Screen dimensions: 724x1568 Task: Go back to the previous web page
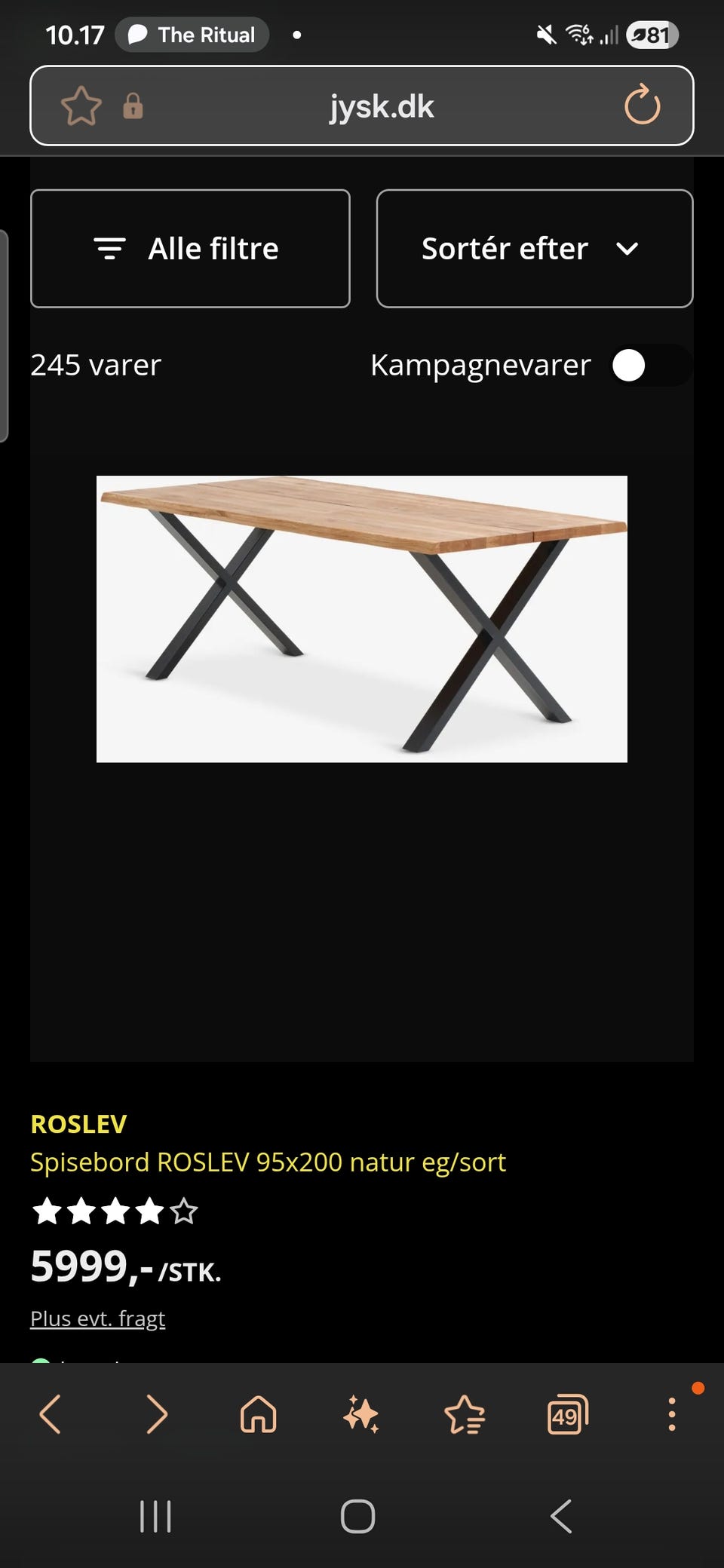pyautogui.click(x=50, y=1413)
